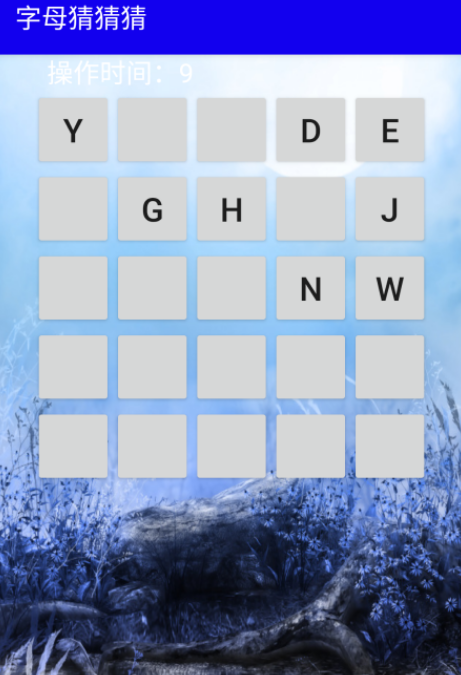
Task: Select the H letter tile
Action: tap(232, 209)
